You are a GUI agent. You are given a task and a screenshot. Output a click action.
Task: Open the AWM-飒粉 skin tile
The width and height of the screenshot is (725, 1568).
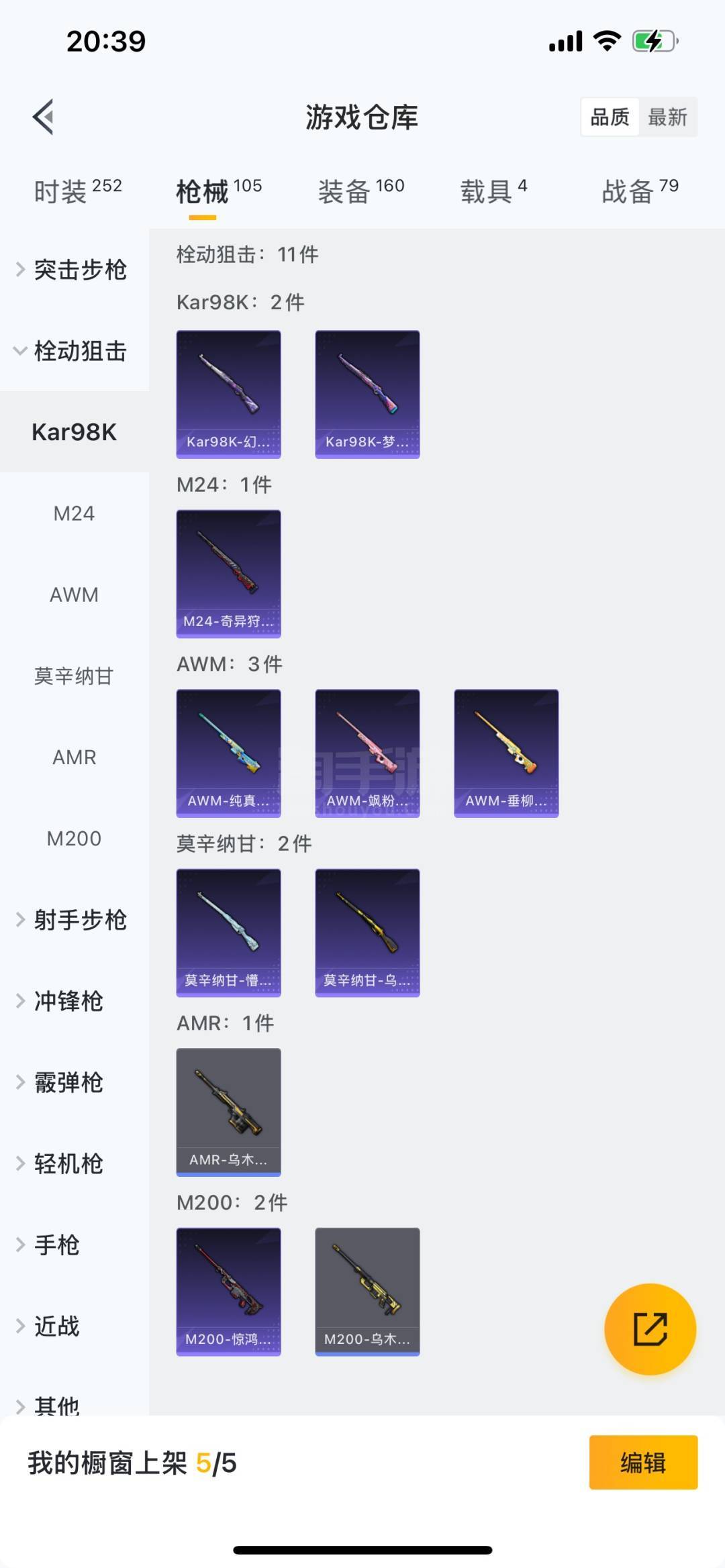coord(367,753)
